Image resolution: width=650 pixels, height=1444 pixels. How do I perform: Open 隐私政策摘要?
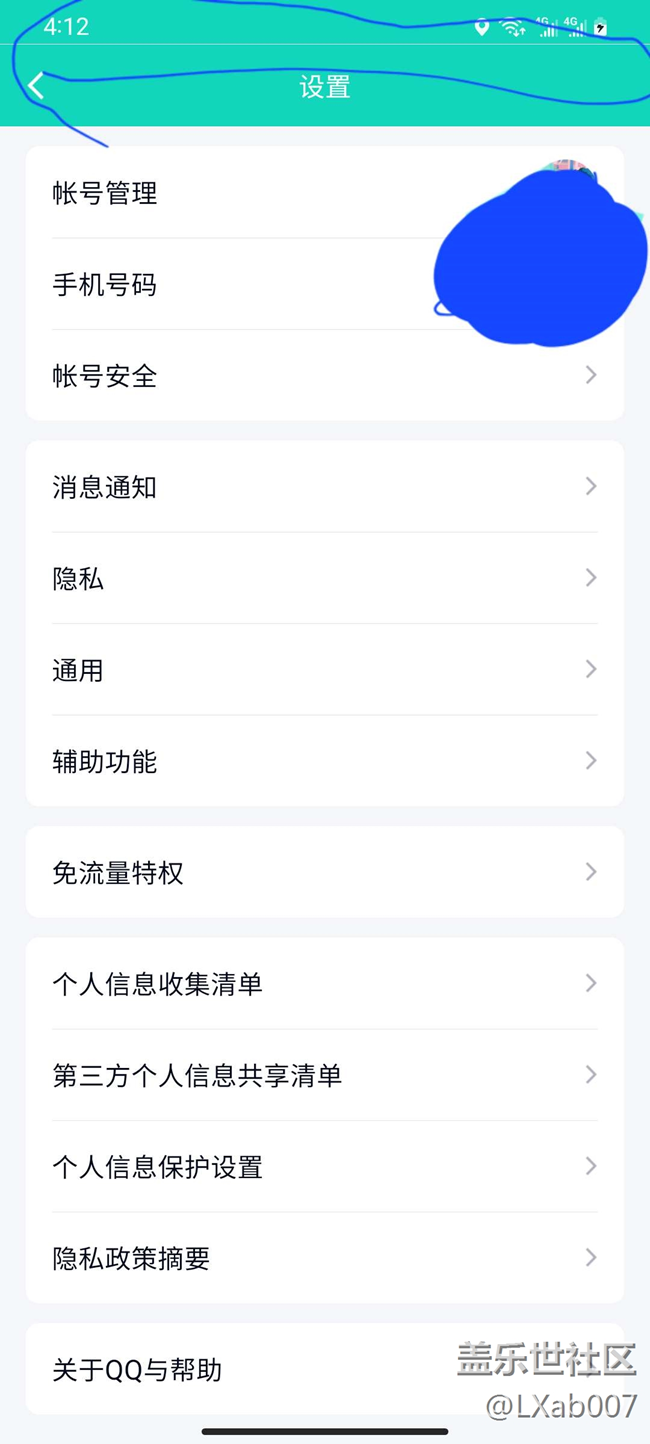point(325,1258)
